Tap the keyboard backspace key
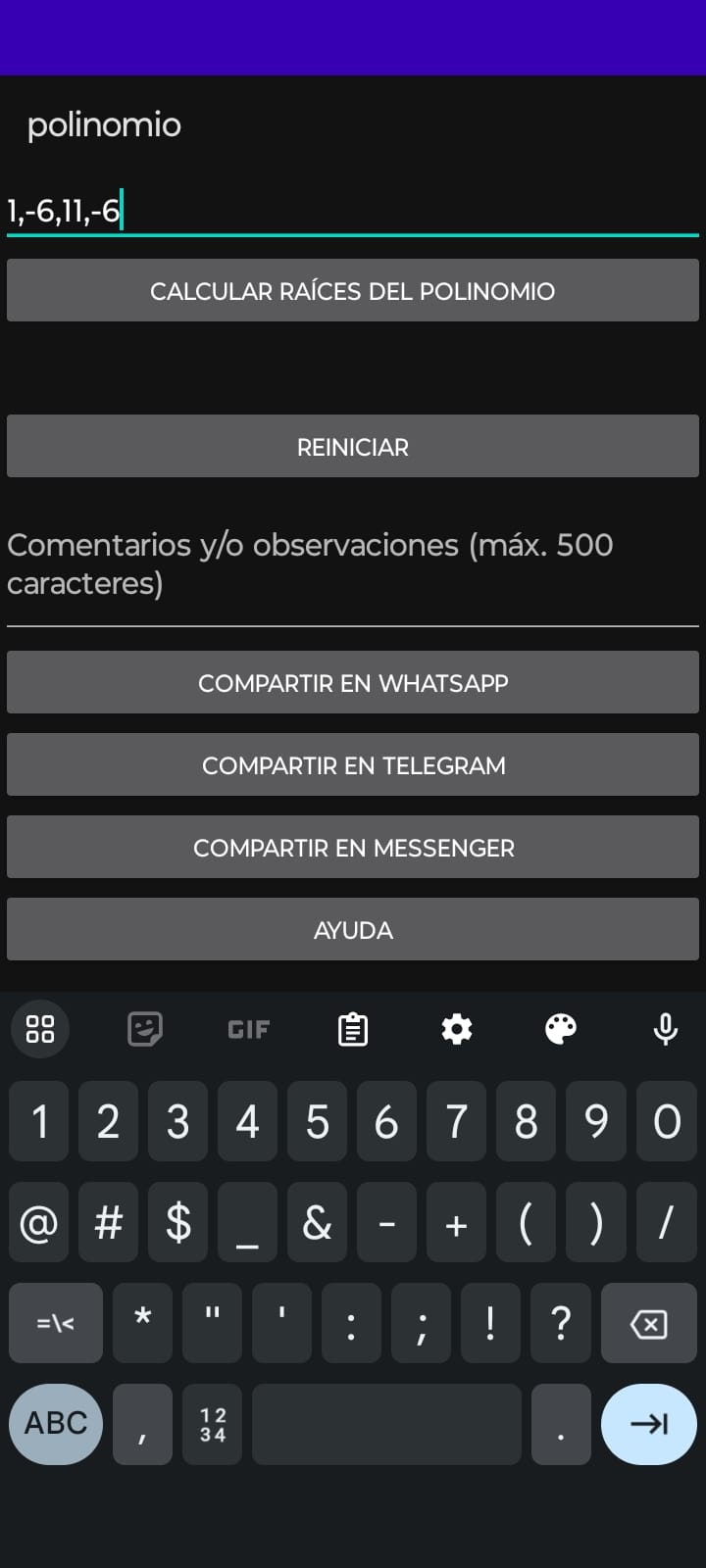This screenshot has width=706, height=1568. pos(648,1324)
